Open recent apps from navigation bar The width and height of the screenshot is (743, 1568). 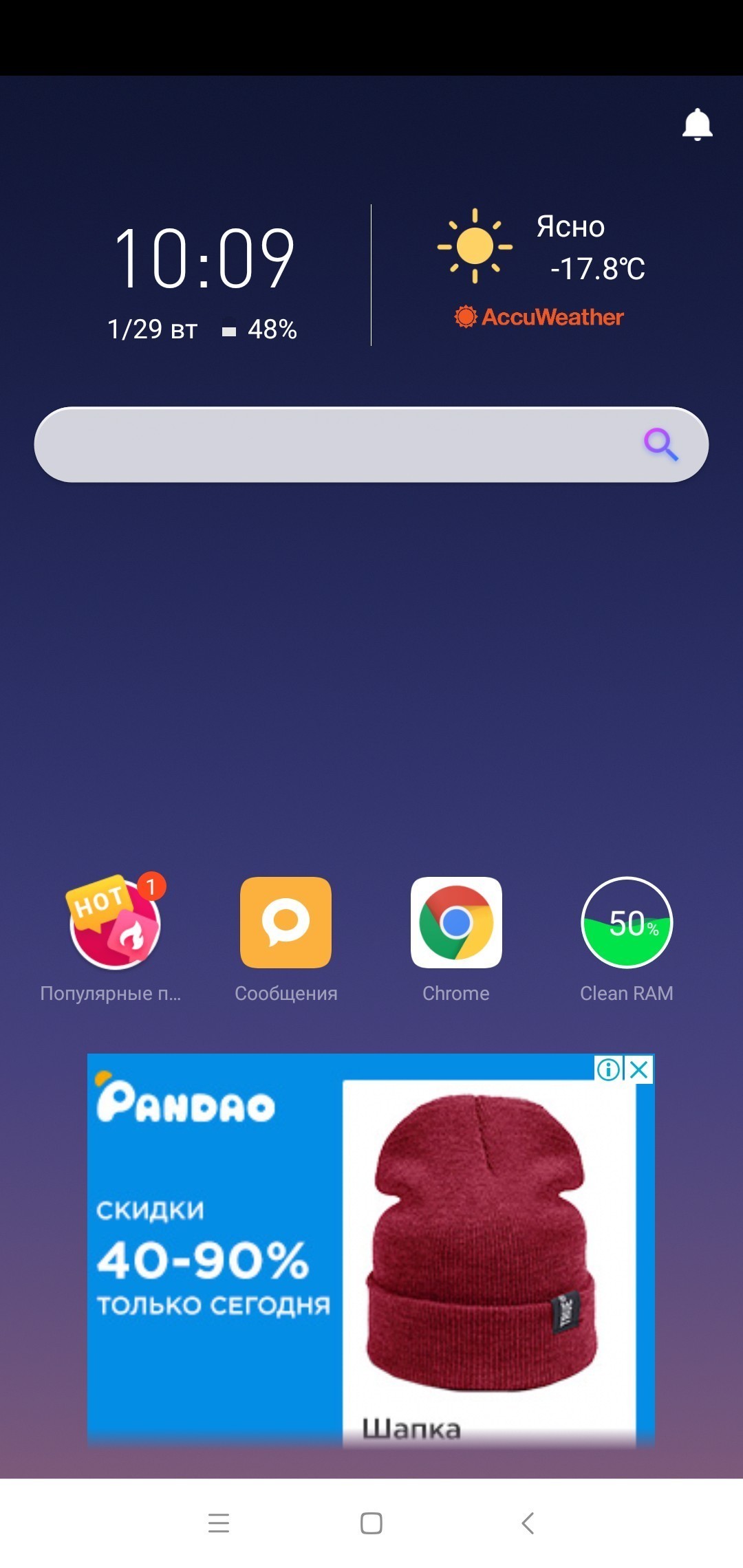(219, 1523)
